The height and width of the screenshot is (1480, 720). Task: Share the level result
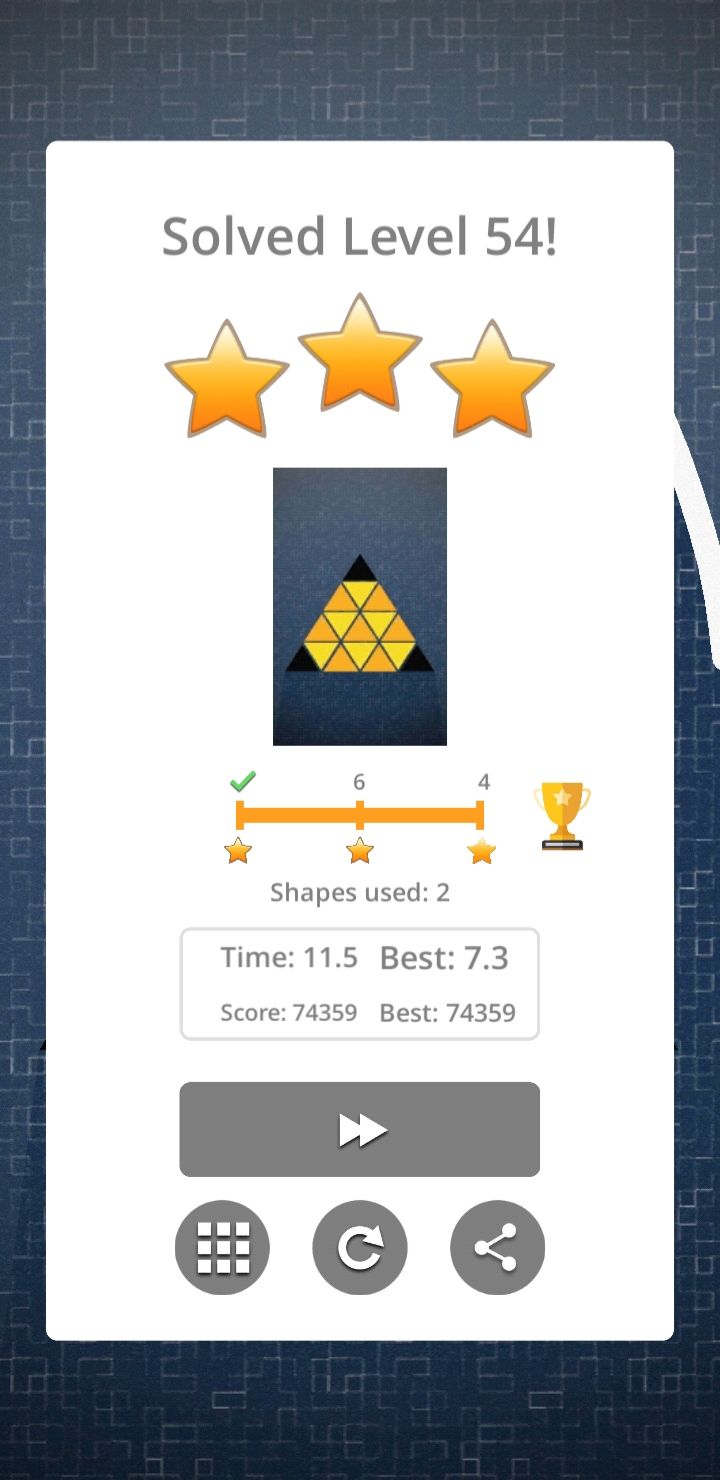pyautogui.click(x=497, y=1247)
